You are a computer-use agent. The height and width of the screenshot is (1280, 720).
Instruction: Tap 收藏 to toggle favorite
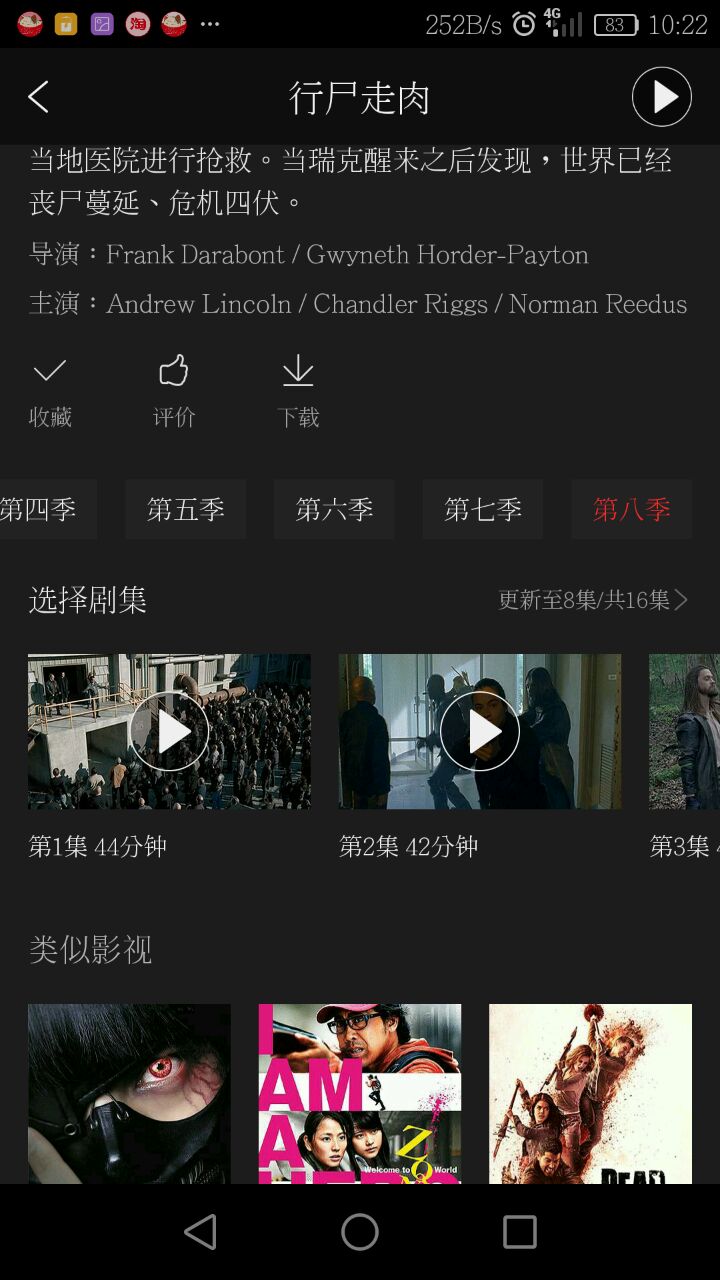pos(50,391)
